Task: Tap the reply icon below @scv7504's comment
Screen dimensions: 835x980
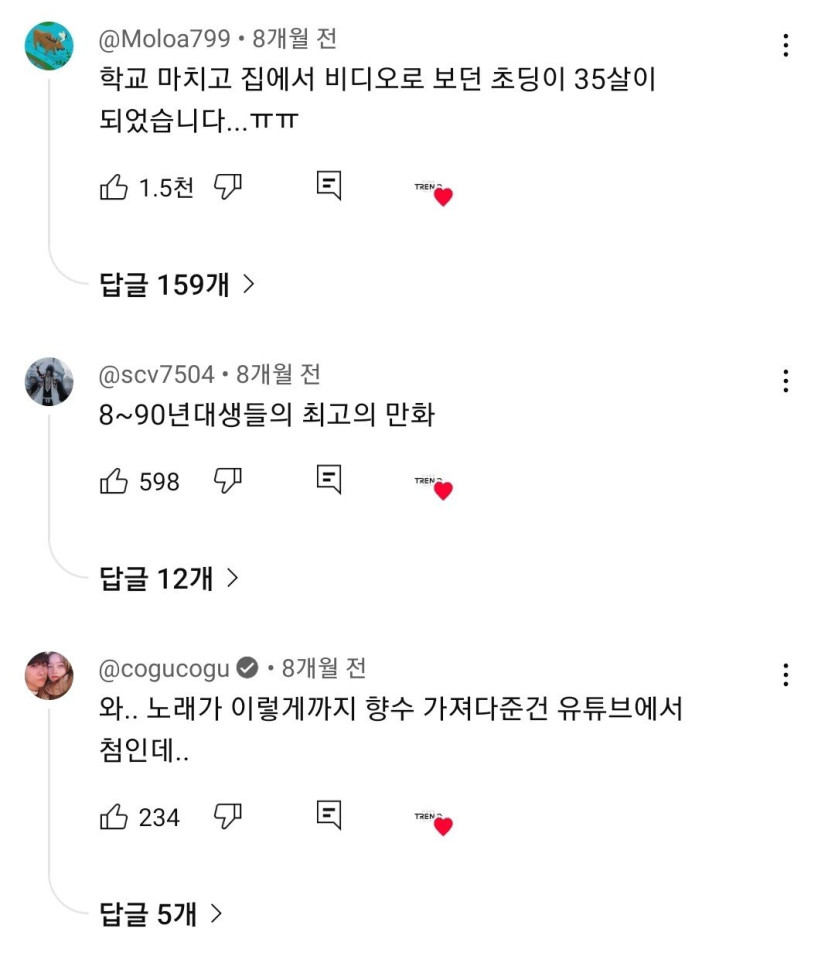Action: [x=330, y=481]
